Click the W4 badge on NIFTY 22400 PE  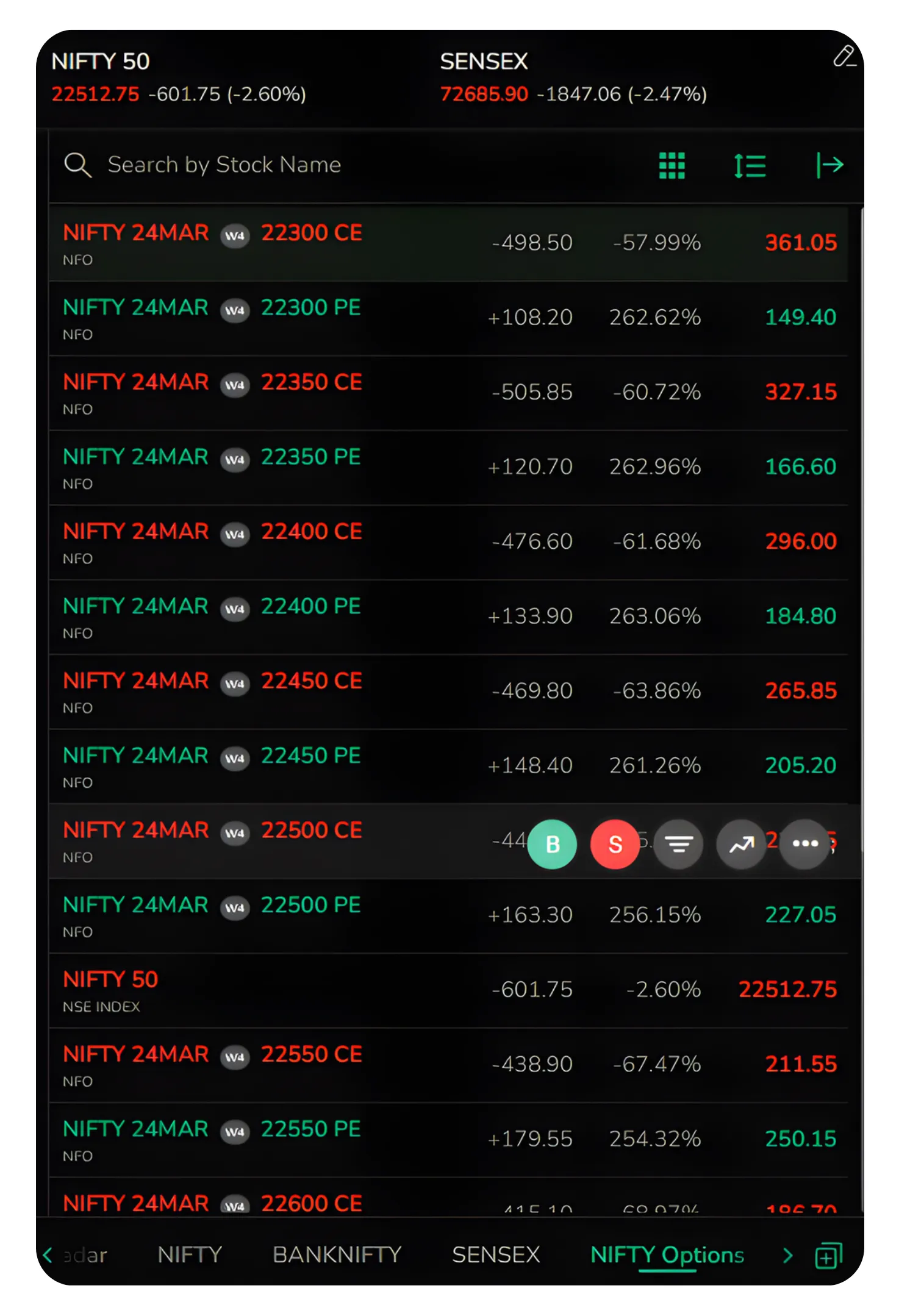point(234,610)
